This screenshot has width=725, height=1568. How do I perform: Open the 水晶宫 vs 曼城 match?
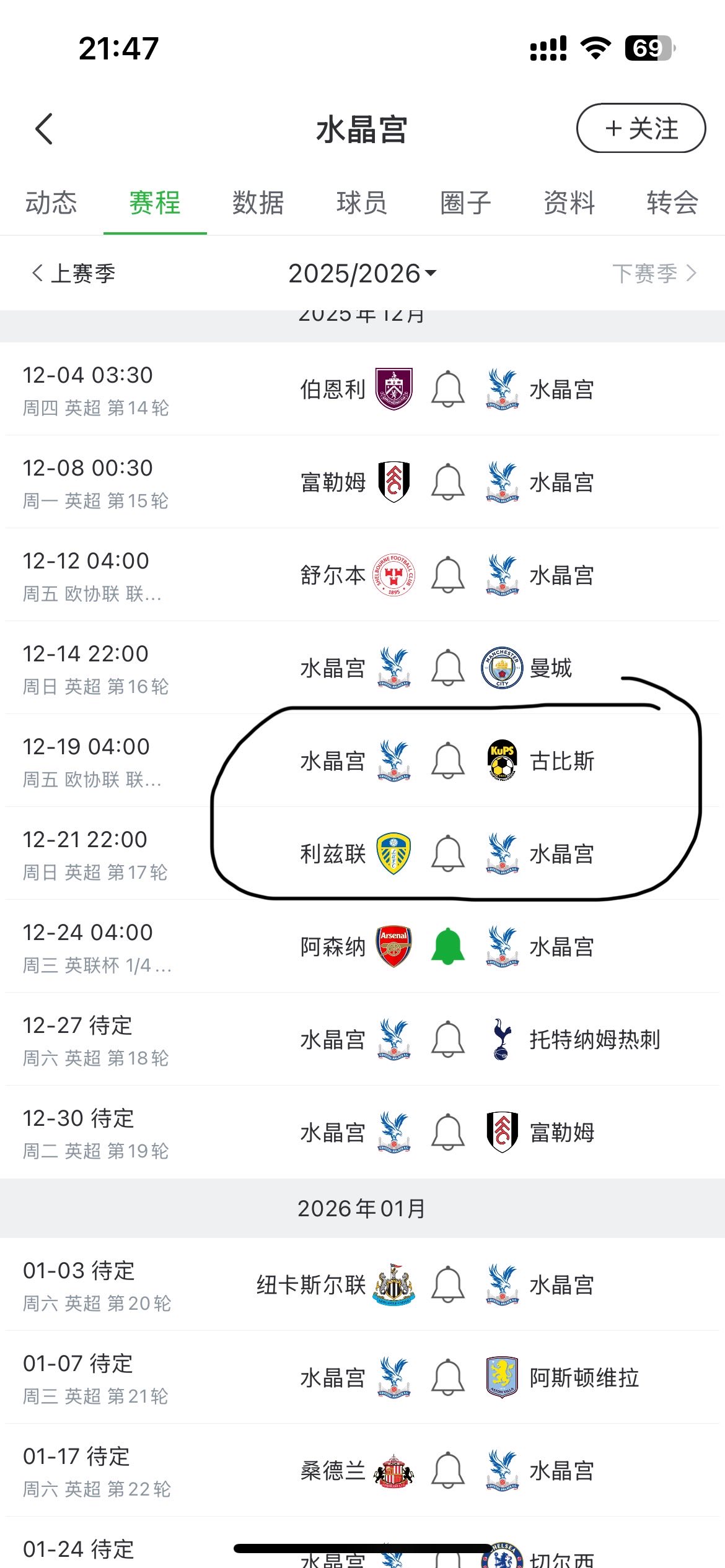(x=362, y=668)
